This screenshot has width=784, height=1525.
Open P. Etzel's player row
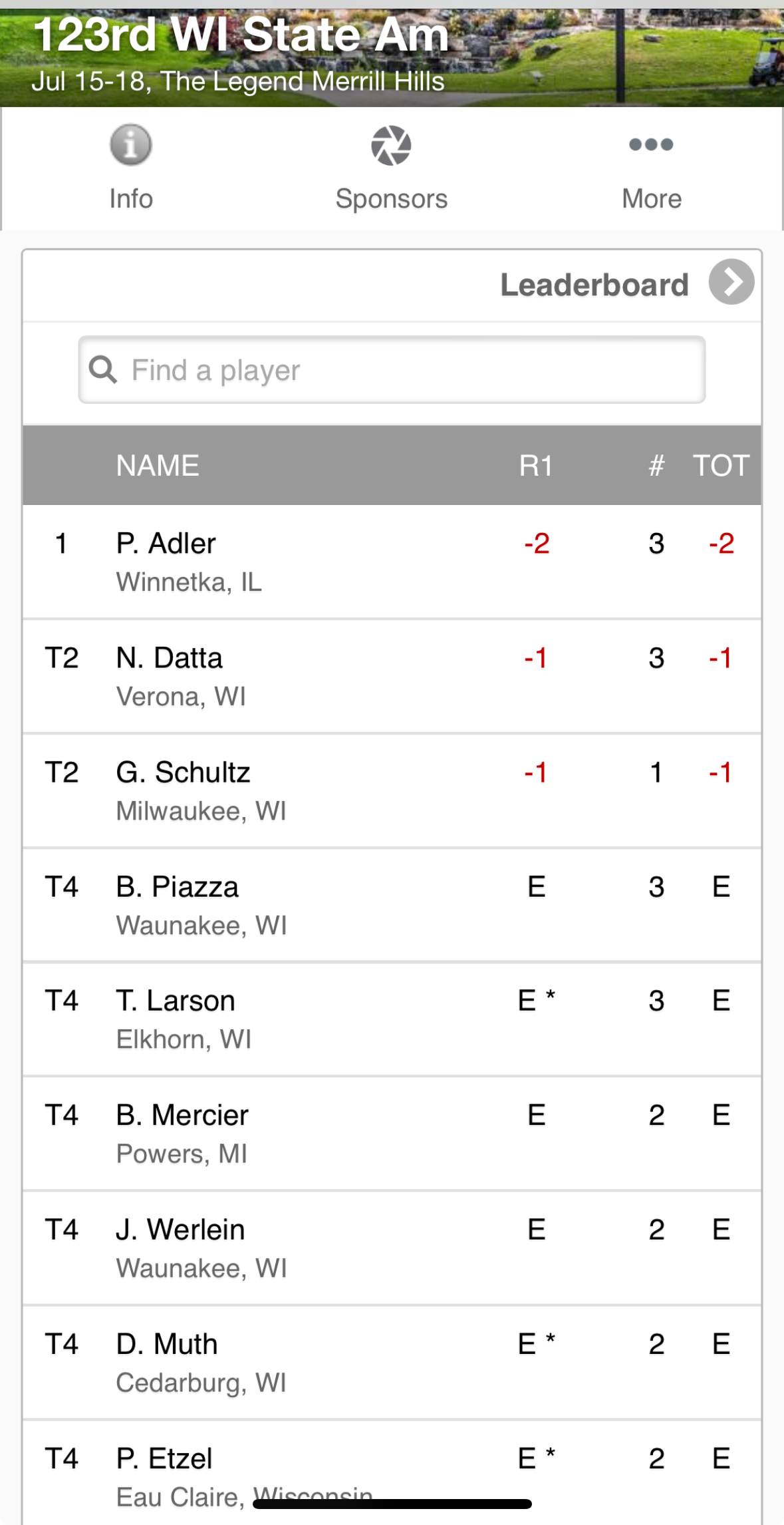(392, 1473)
